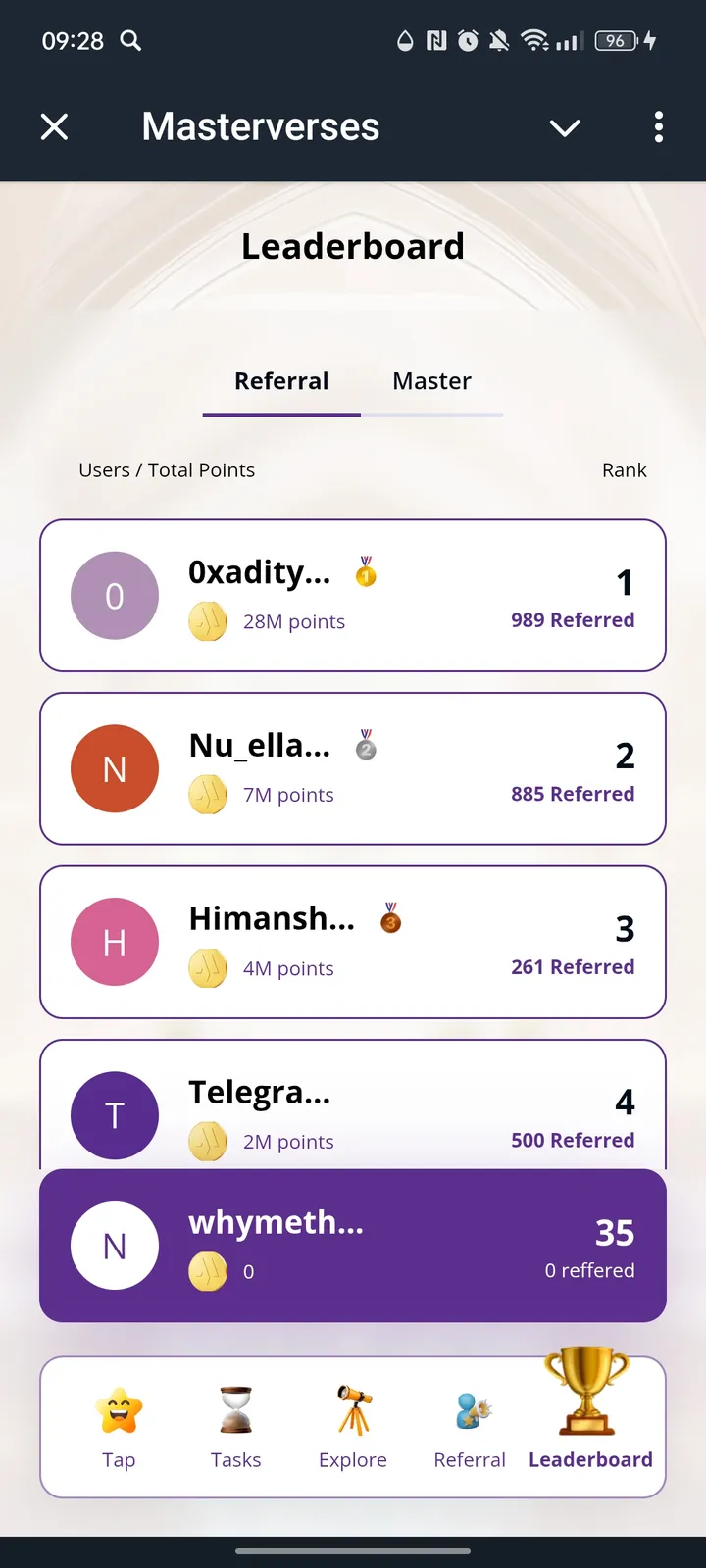Viewport: 706px width, 1568px height.
Task: Switch to the Master leaderboard tab
Action: (x=431, y=381)
